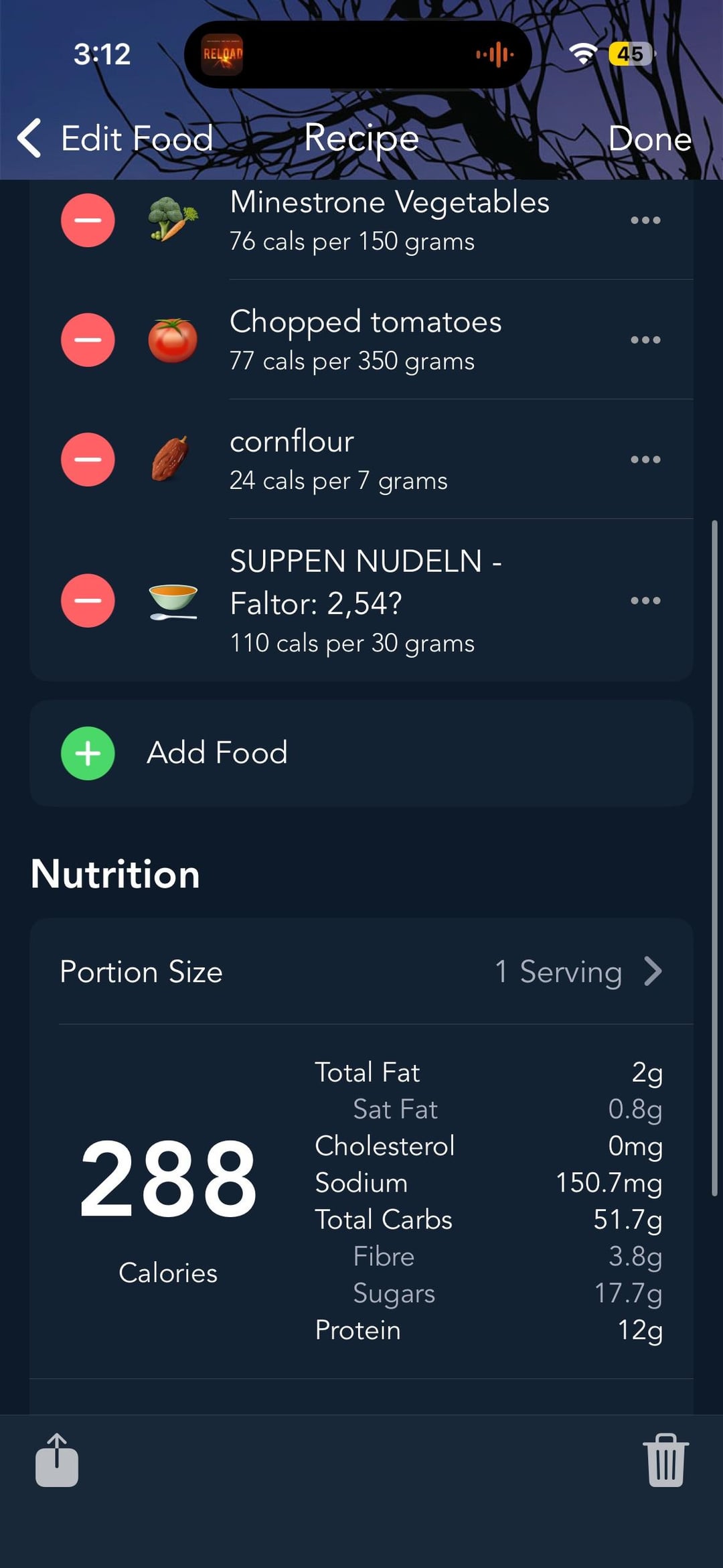Tap Done to save the recipe
Screen dimensions: 723x1568
649,139
